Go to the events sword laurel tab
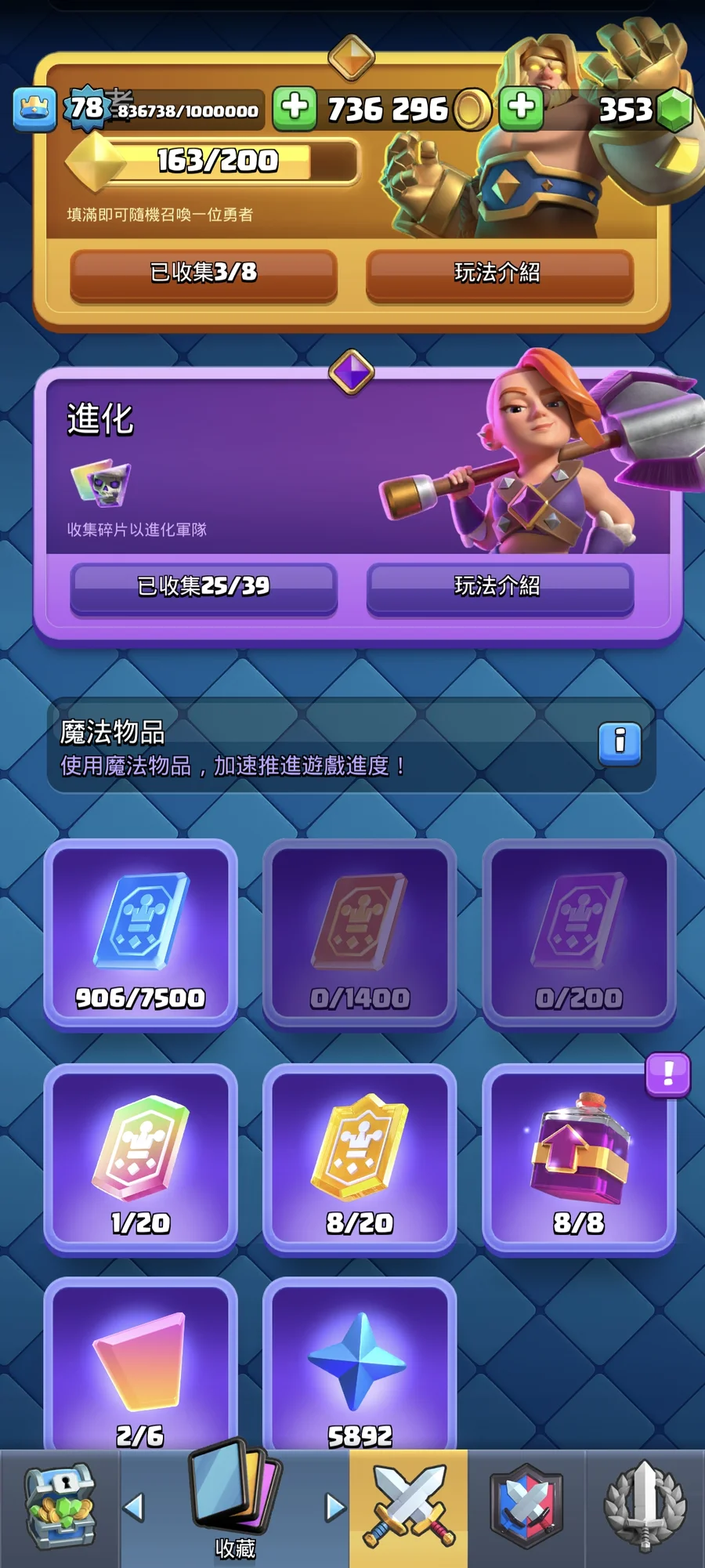Image resolution: width=705 pixels, height=1568 pixels. (x=645, y=1508)
